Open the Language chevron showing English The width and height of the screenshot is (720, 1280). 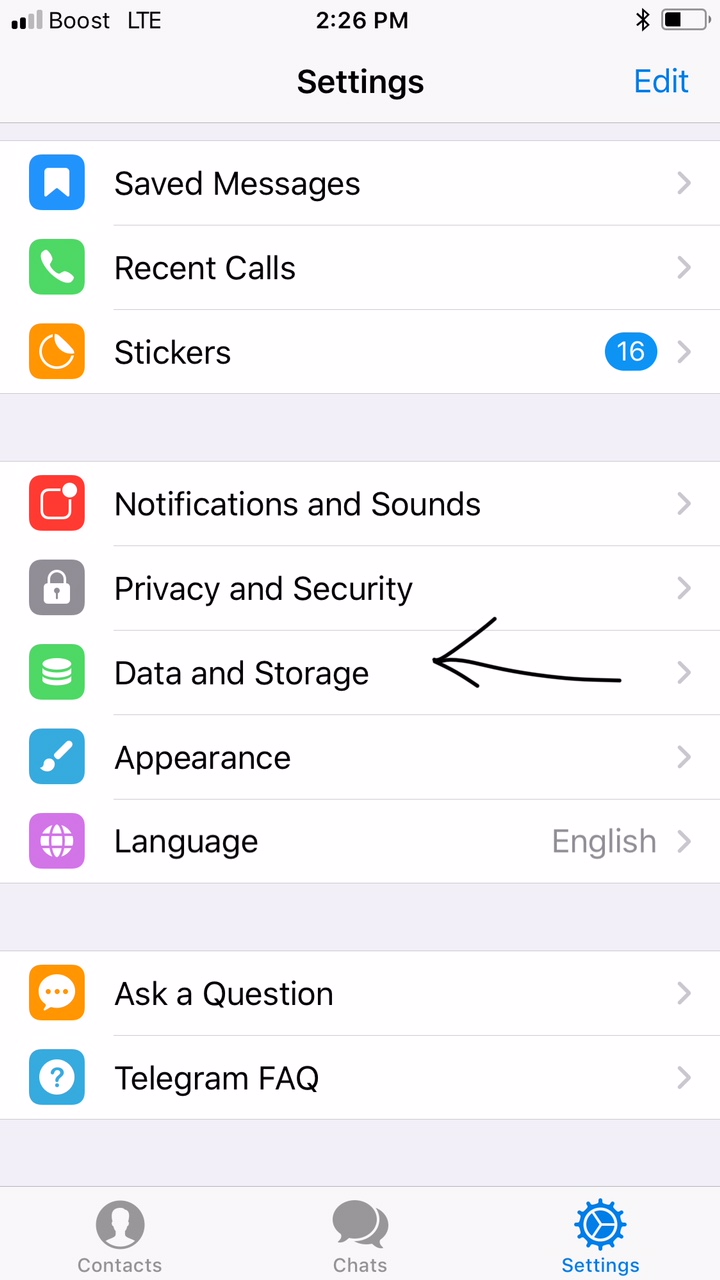[684, 841]
